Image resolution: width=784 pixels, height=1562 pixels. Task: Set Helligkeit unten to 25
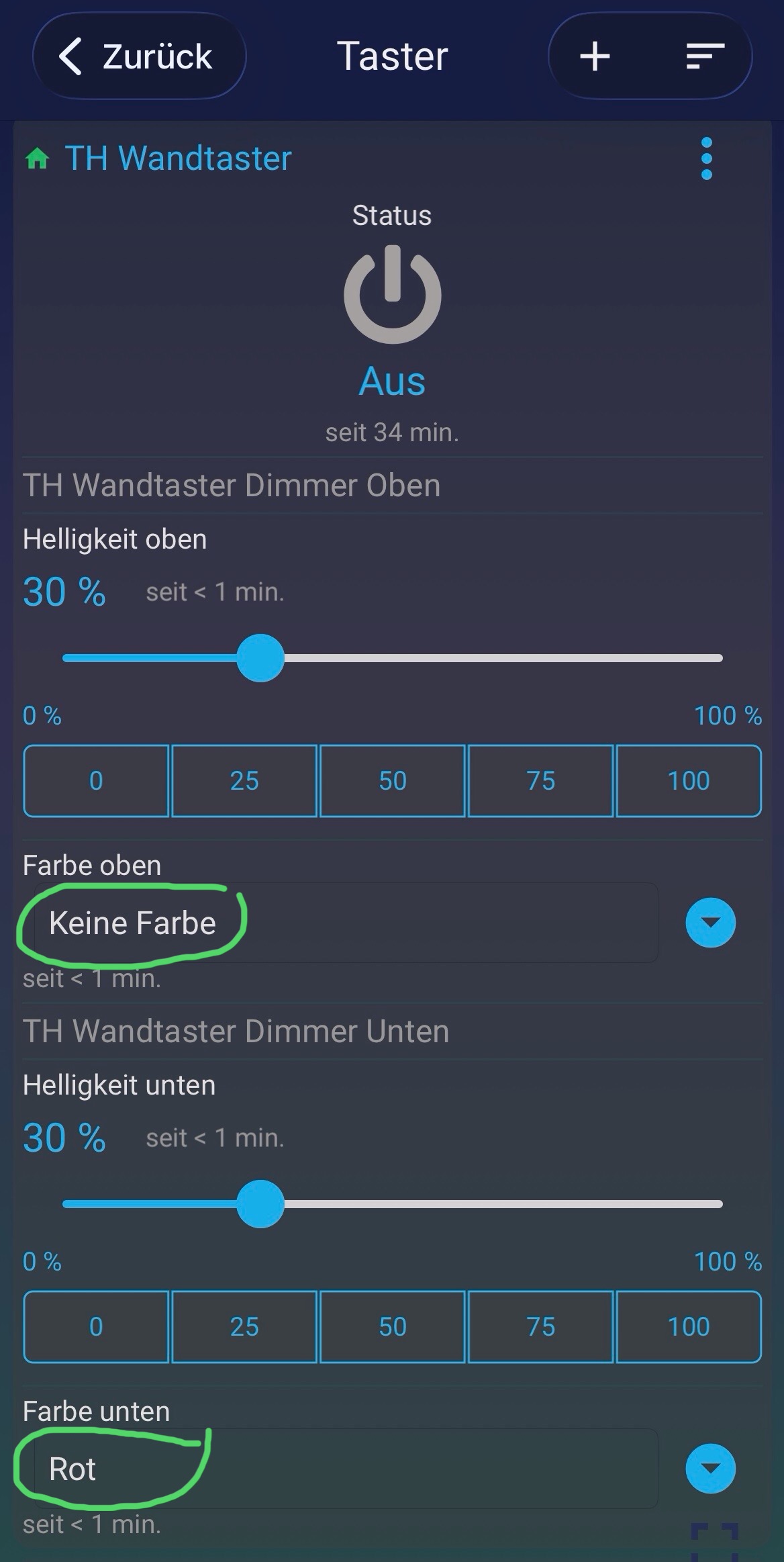pos(244,1327)
